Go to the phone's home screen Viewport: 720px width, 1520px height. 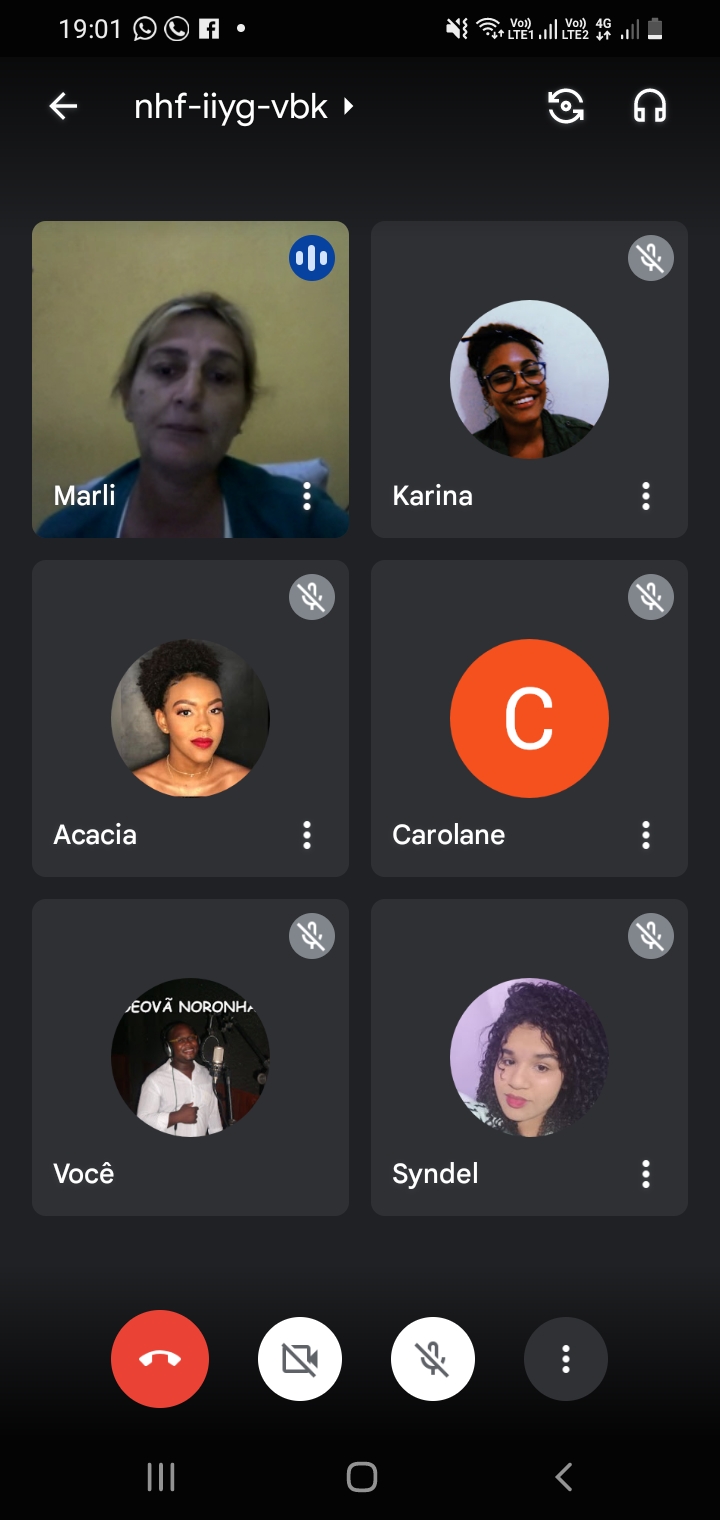pyautogui.click(x=361, y=1477)
